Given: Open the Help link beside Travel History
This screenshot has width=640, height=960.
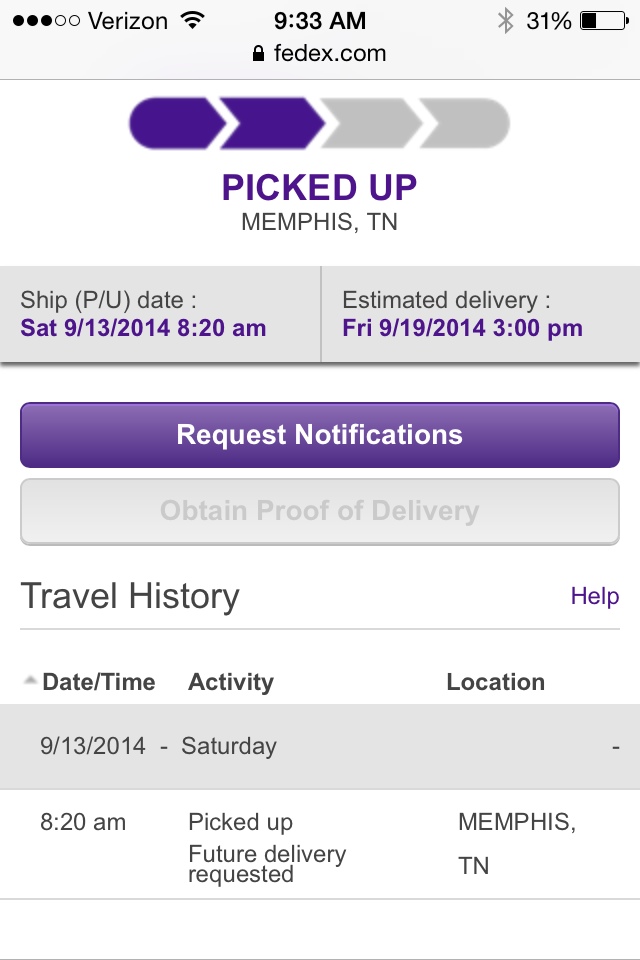Looking at the screenshot, I should pos(594,597).
